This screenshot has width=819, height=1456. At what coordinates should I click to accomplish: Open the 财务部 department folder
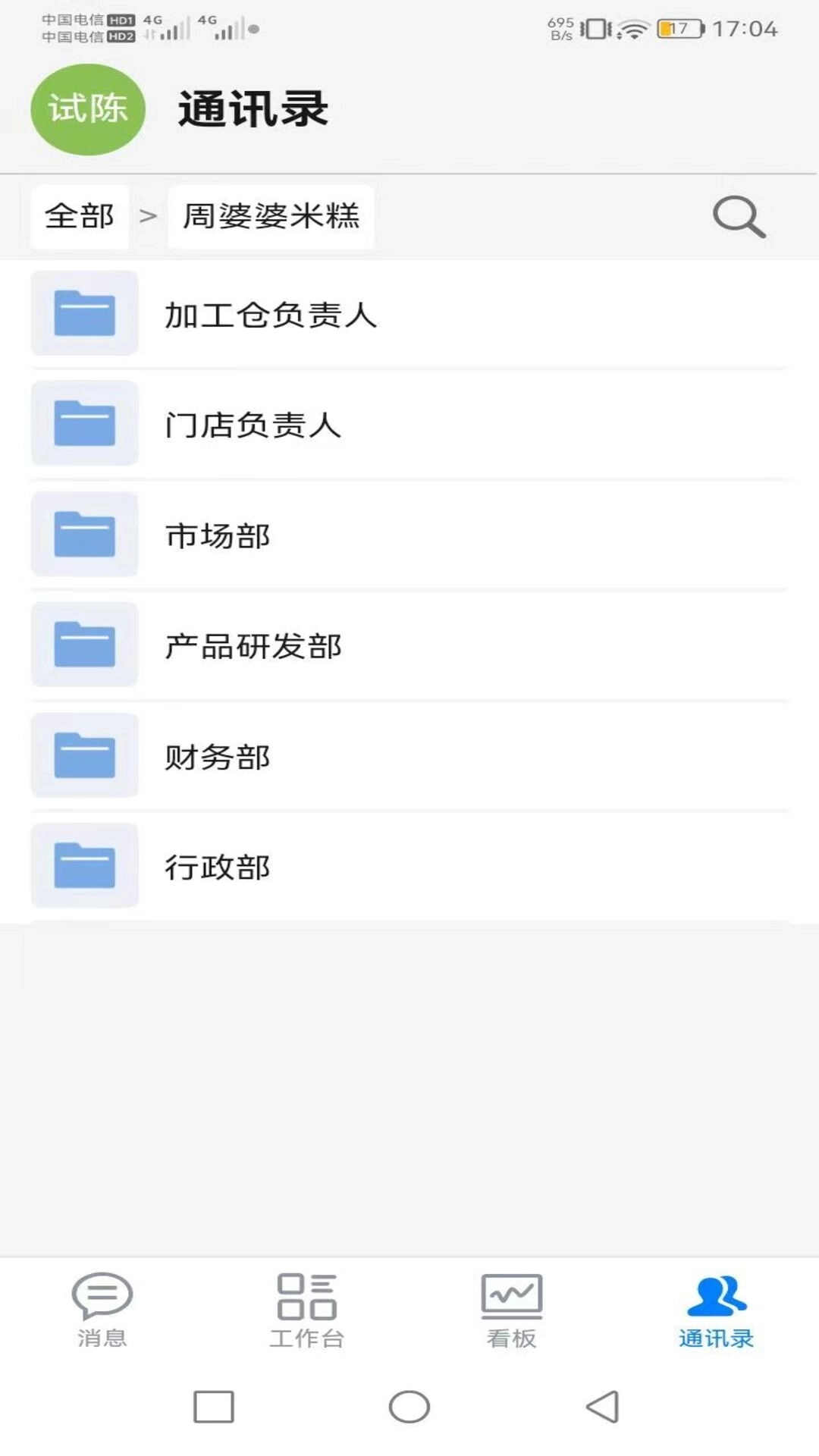click(x=83, y=756)
